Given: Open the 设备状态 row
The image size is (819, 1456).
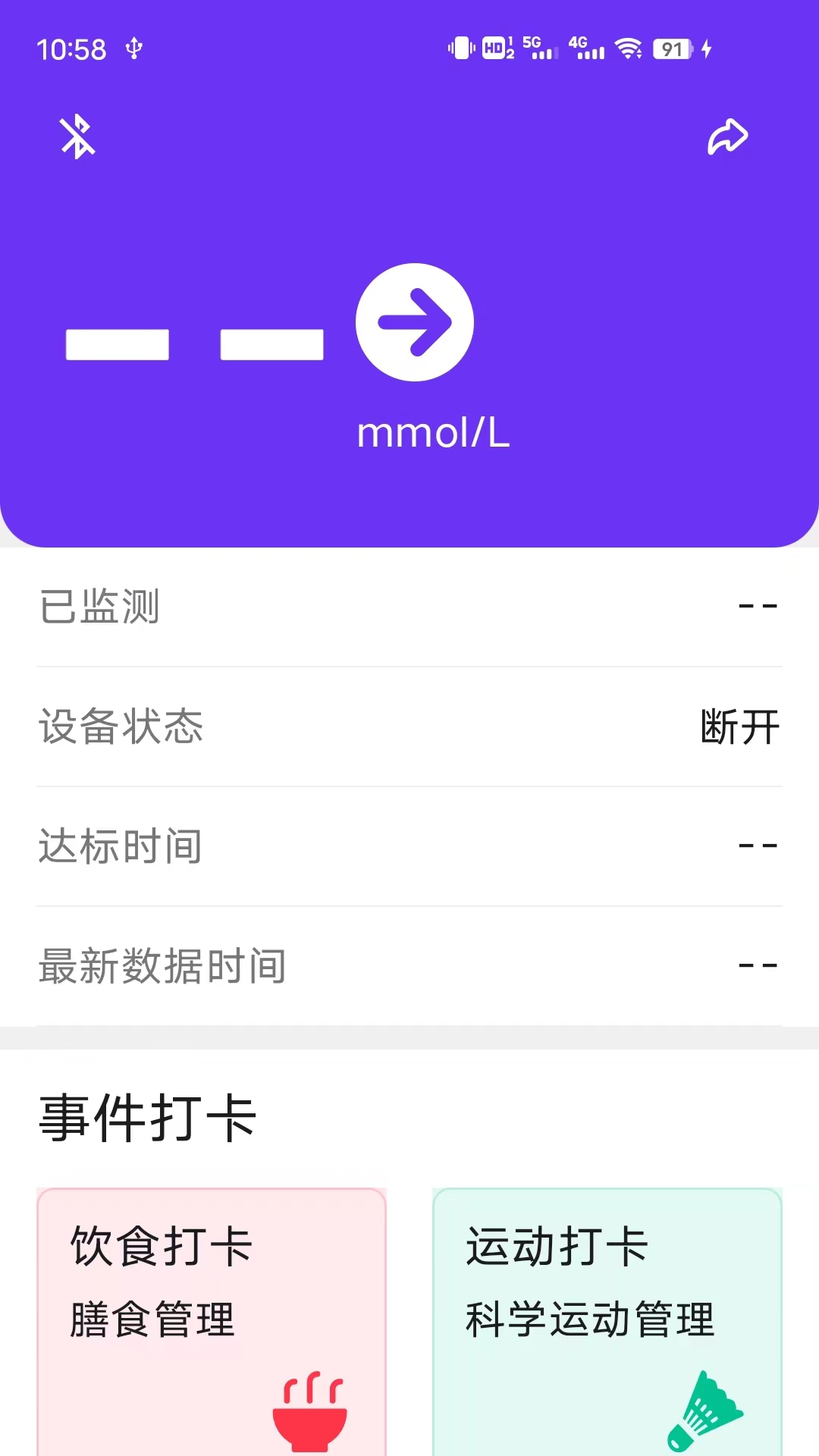Looking at the screenshot, I should (x=409, y=726).
